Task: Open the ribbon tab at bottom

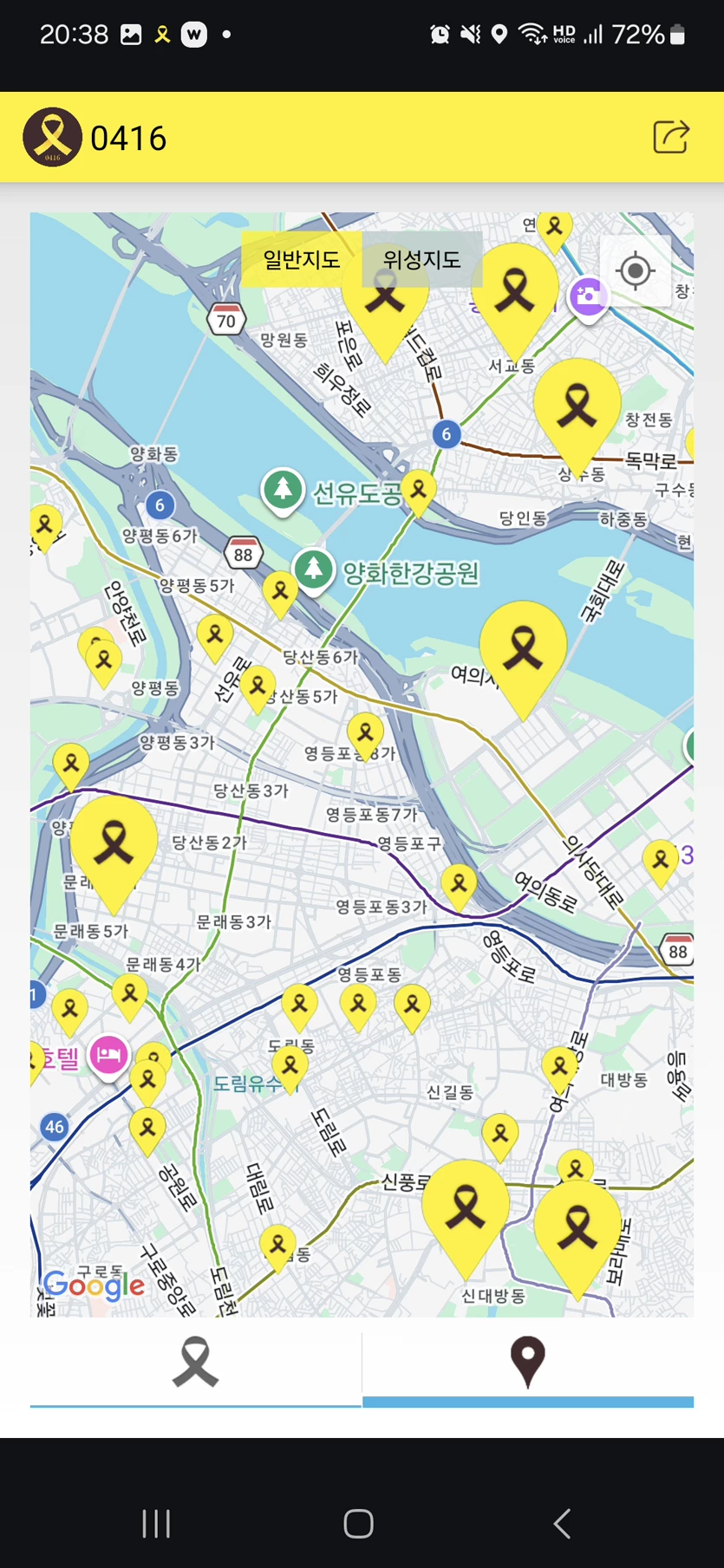Action: pyautogui.click(x=196, y=1362)
